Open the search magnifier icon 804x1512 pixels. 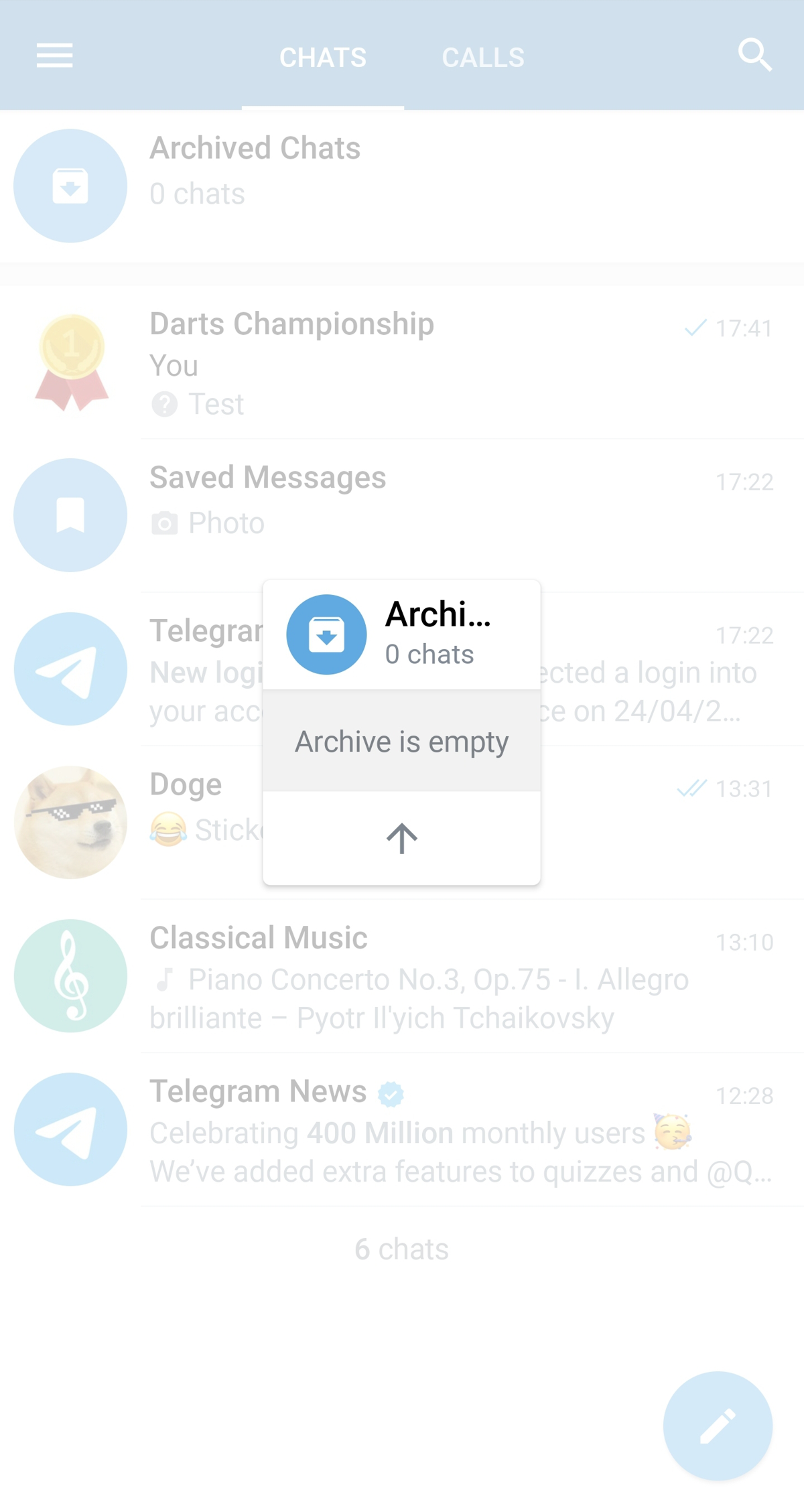(754, 56)
